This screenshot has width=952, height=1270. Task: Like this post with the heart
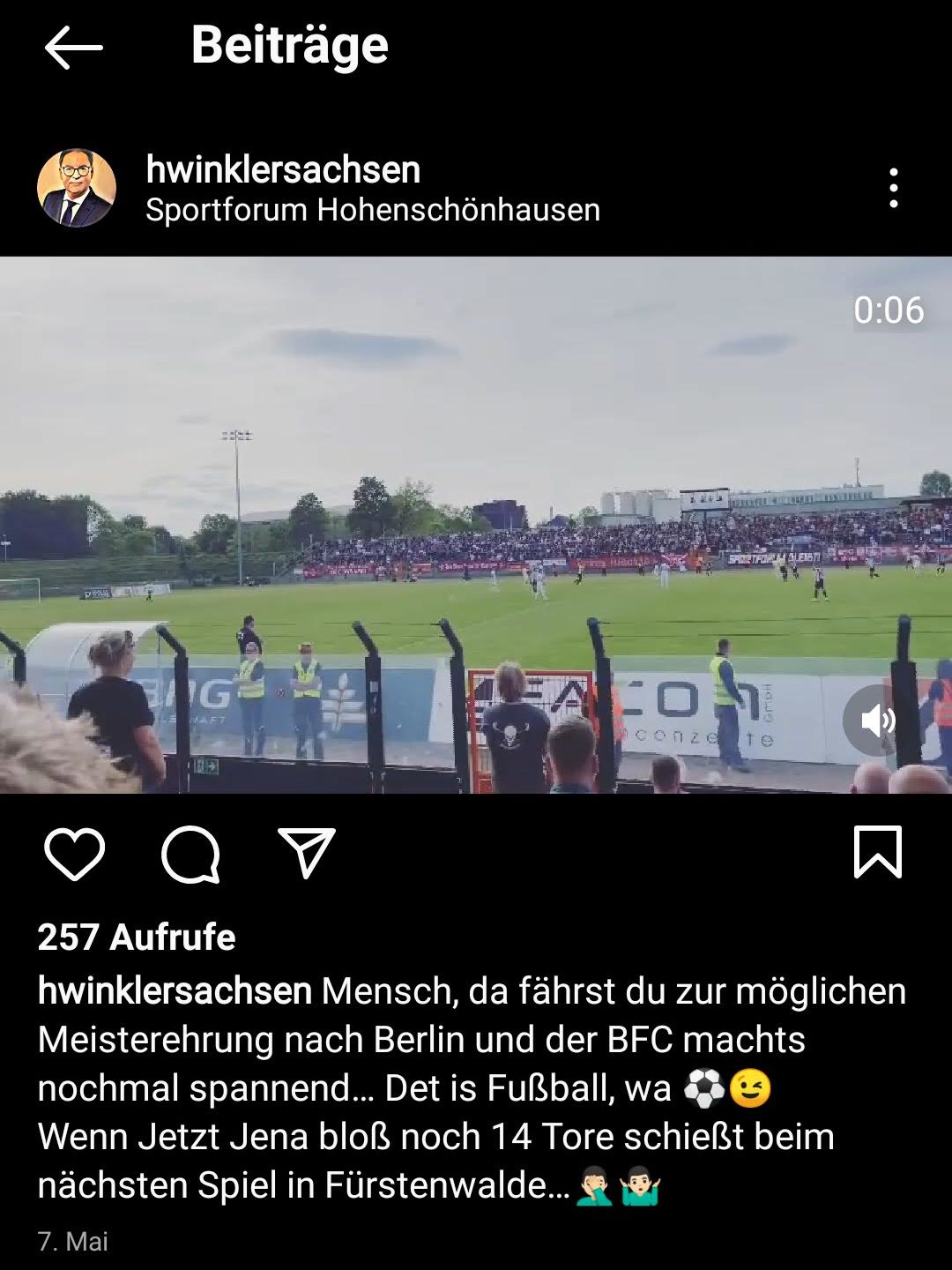[74, 854]
